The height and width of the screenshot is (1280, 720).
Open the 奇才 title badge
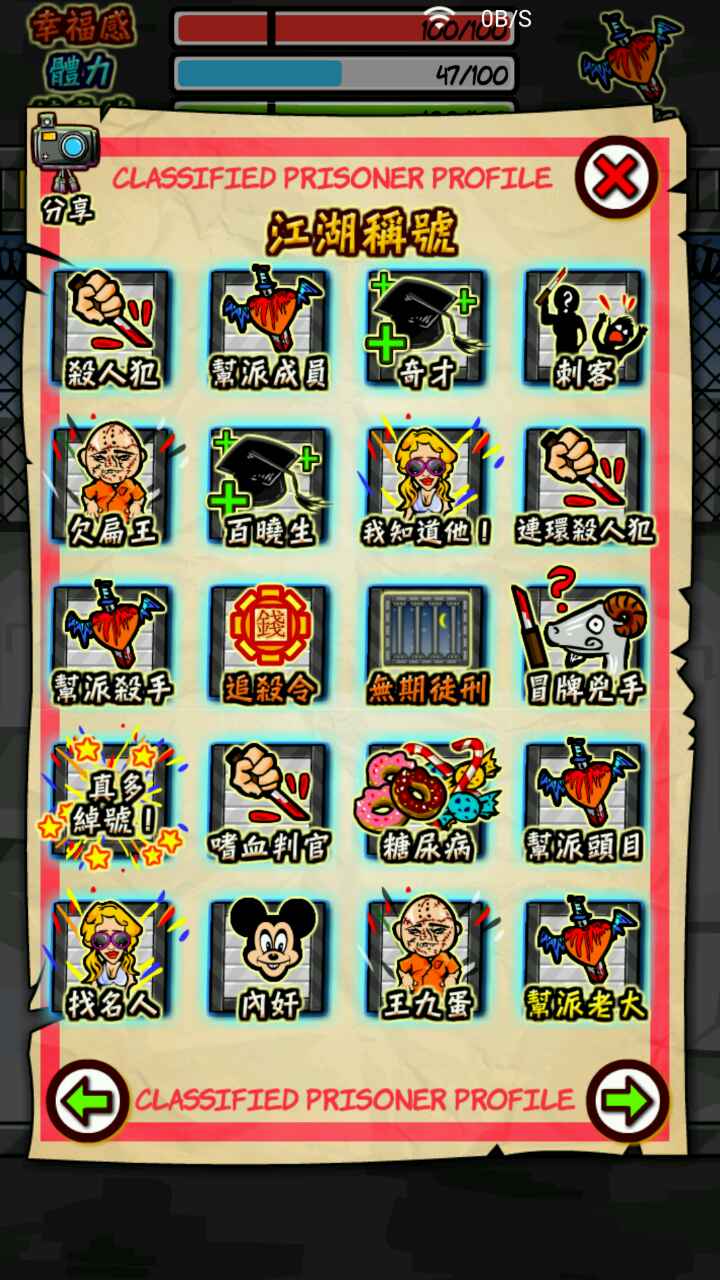pos(426,328)
